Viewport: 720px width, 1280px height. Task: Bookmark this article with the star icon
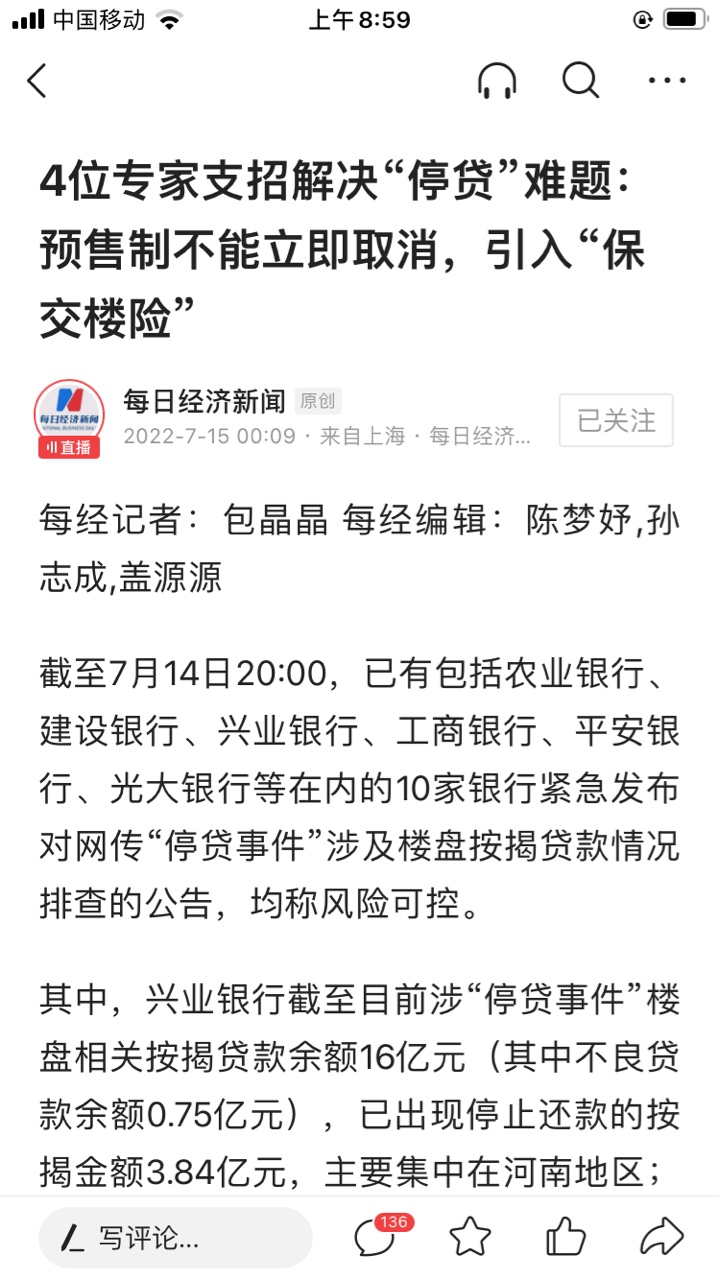pos(470,1238)
